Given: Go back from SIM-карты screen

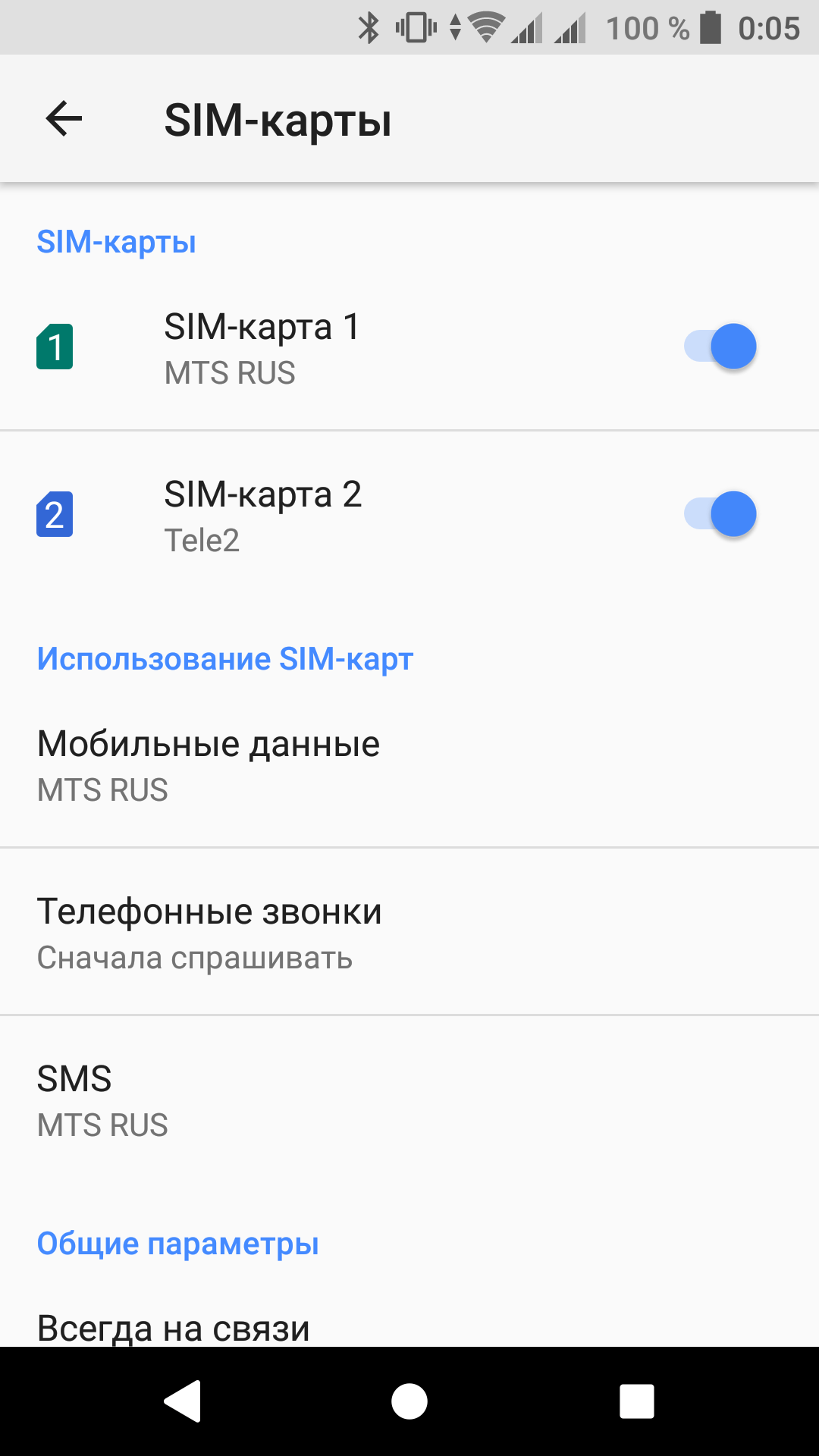Looking at the screenshot, I should [64, 119].
